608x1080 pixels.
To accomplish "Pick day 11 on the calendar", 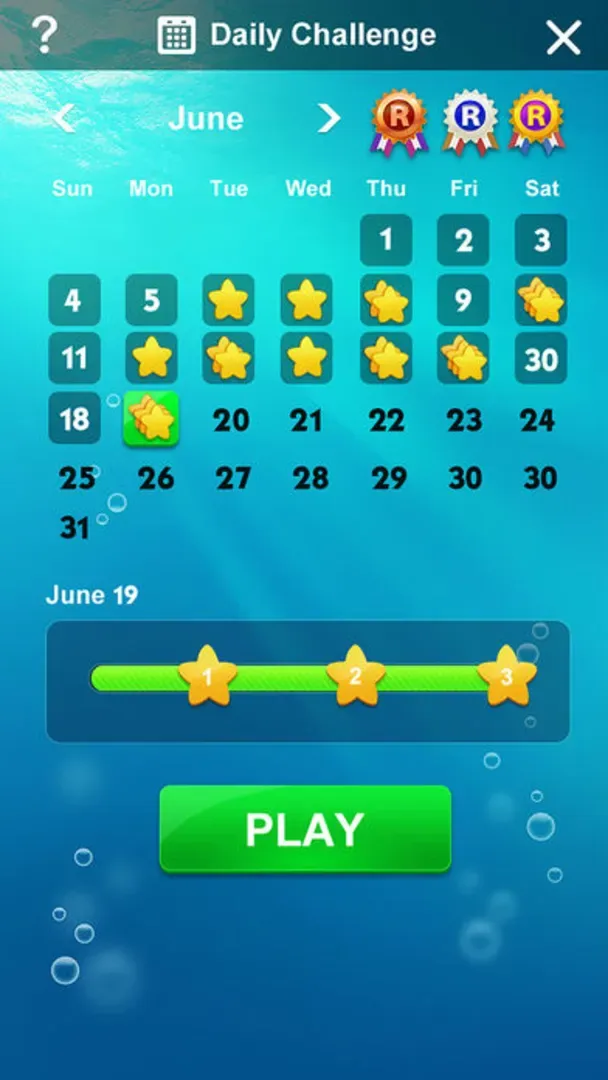I will pyautogui.click(x=74, y=358).
